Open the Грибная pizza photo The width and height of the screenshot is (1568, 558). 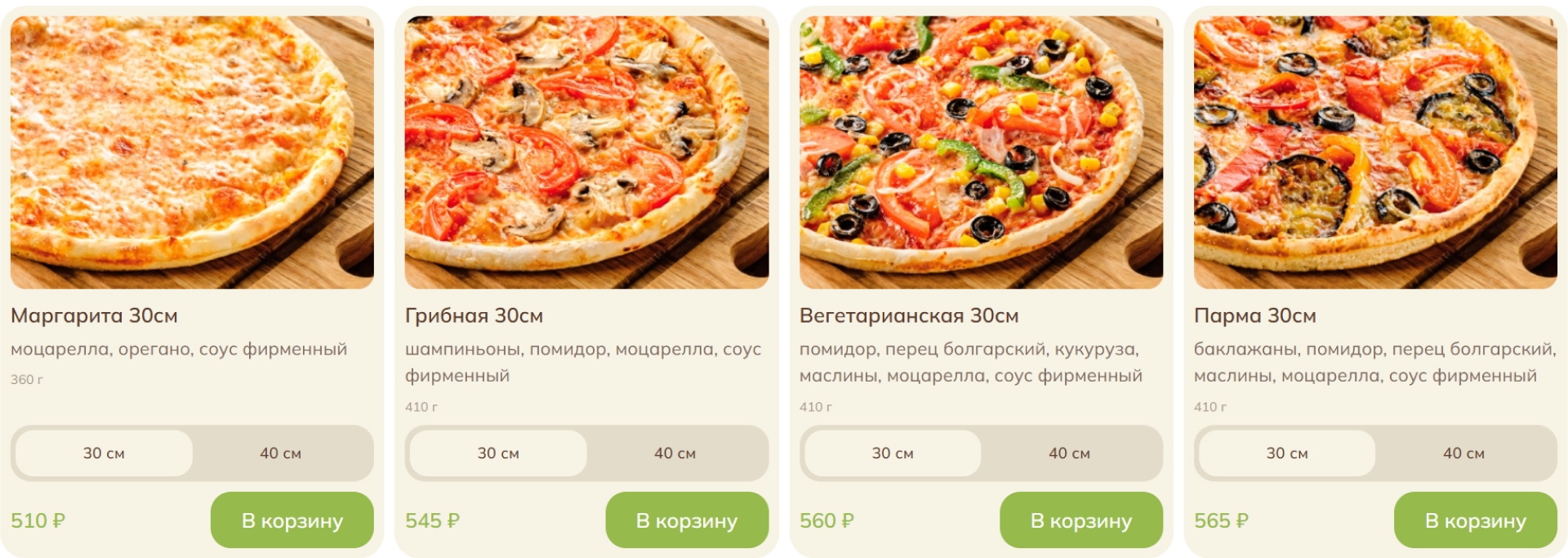586,152
